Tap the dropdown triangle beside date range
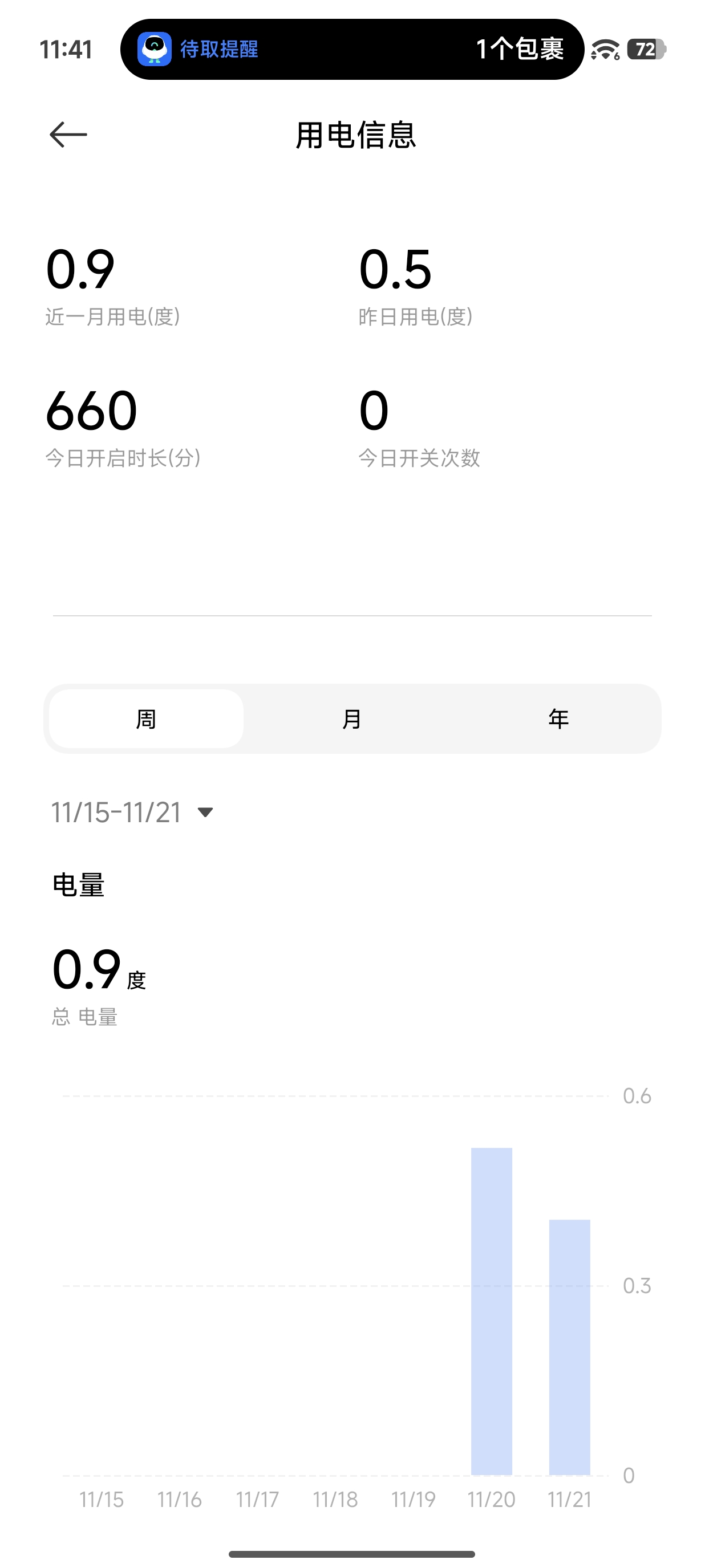705x1568 pixels. tap(206, 813)
